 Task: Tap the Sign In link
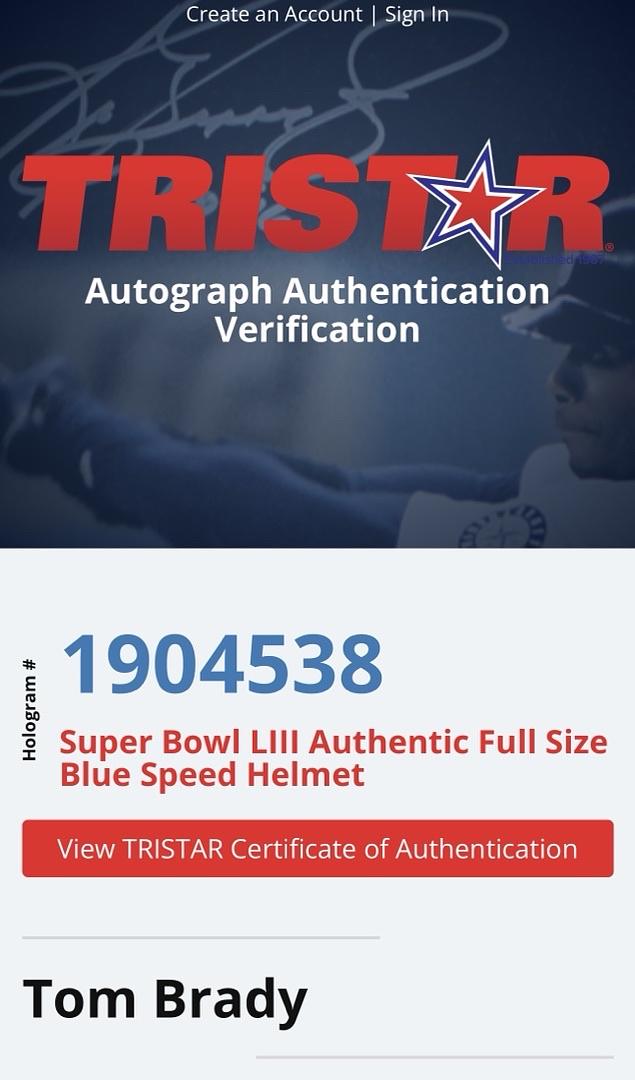417,15
